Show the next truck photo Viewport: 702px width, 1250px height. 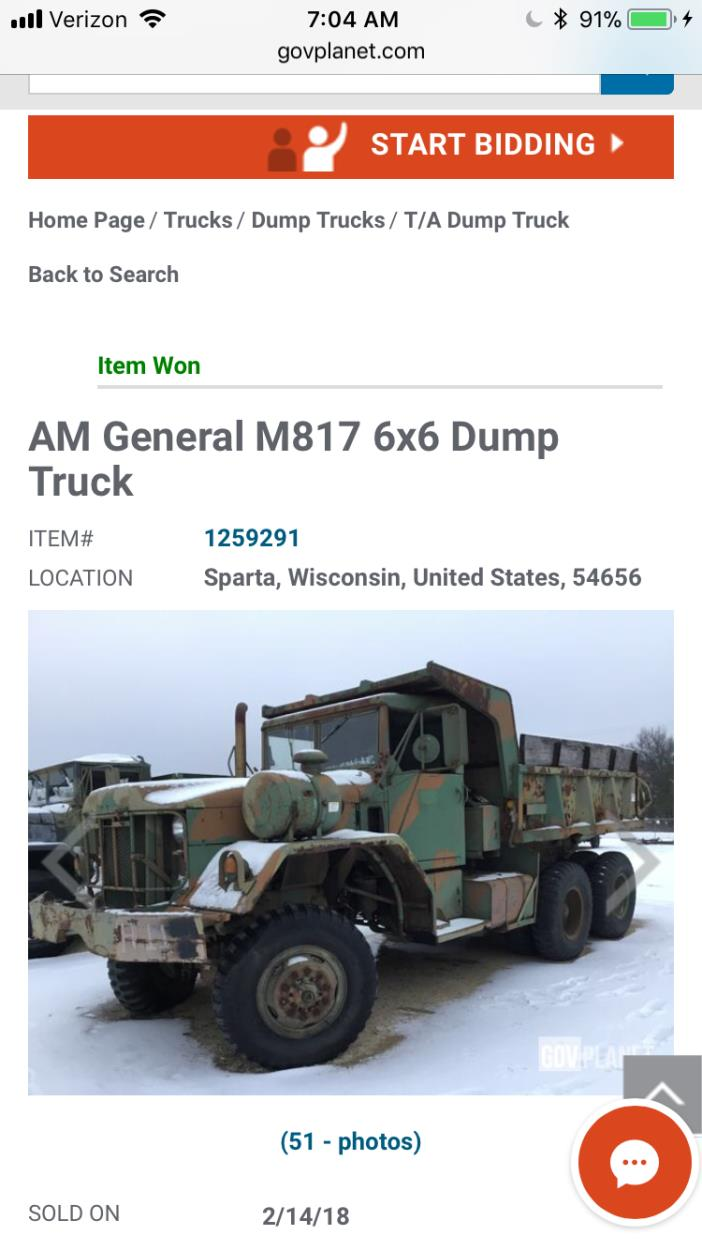point(640,858)
